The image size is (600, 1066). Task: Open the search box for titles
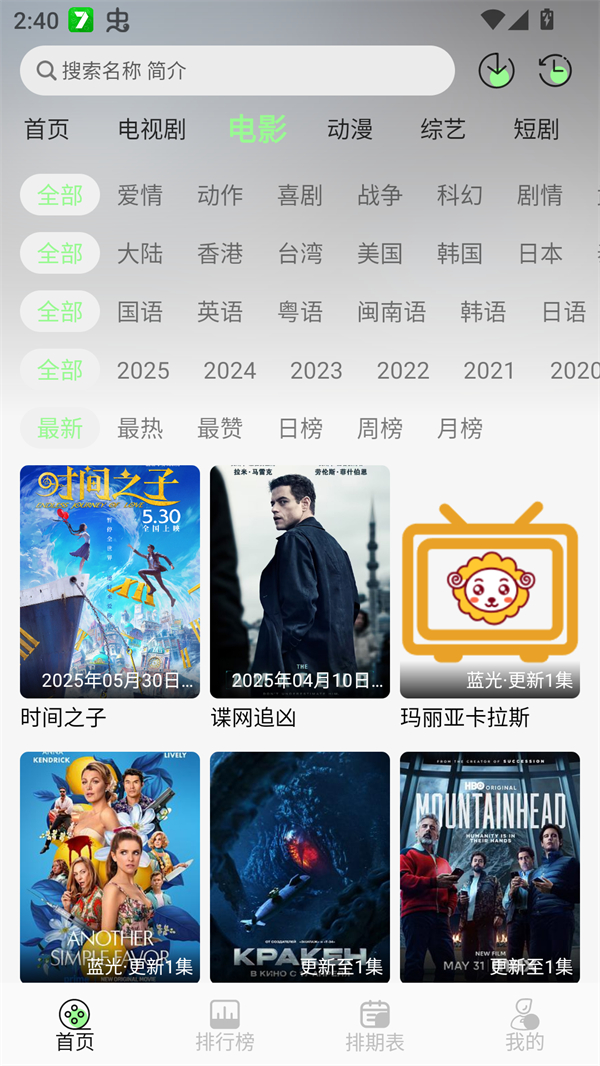pyautogui.click(x=237, y=71)
